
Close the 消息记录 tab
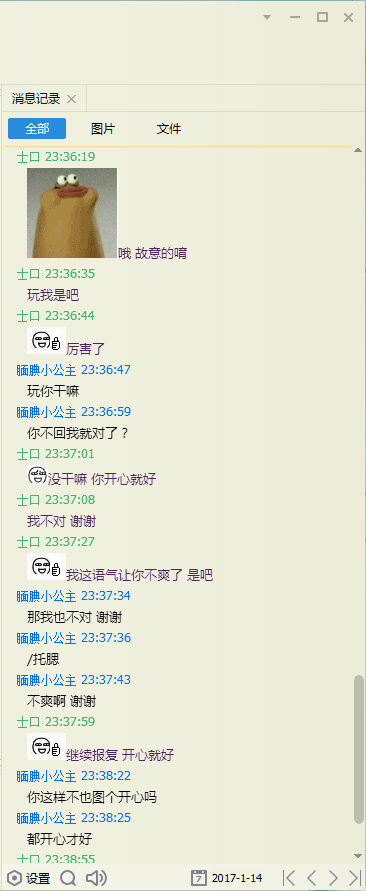tap(71, 99)
